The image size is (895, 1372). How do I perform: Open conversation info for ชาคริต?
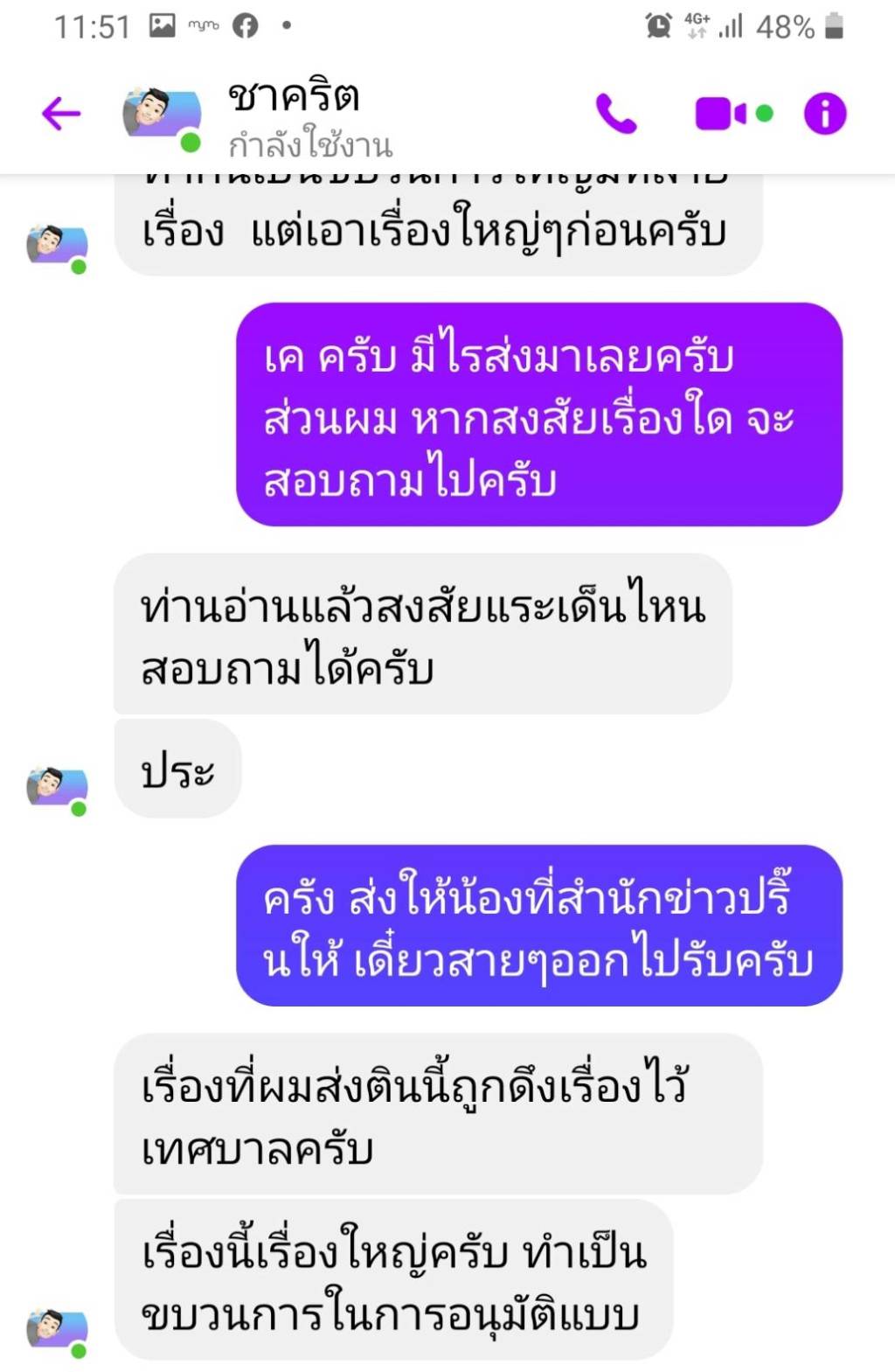click(825, 114)
